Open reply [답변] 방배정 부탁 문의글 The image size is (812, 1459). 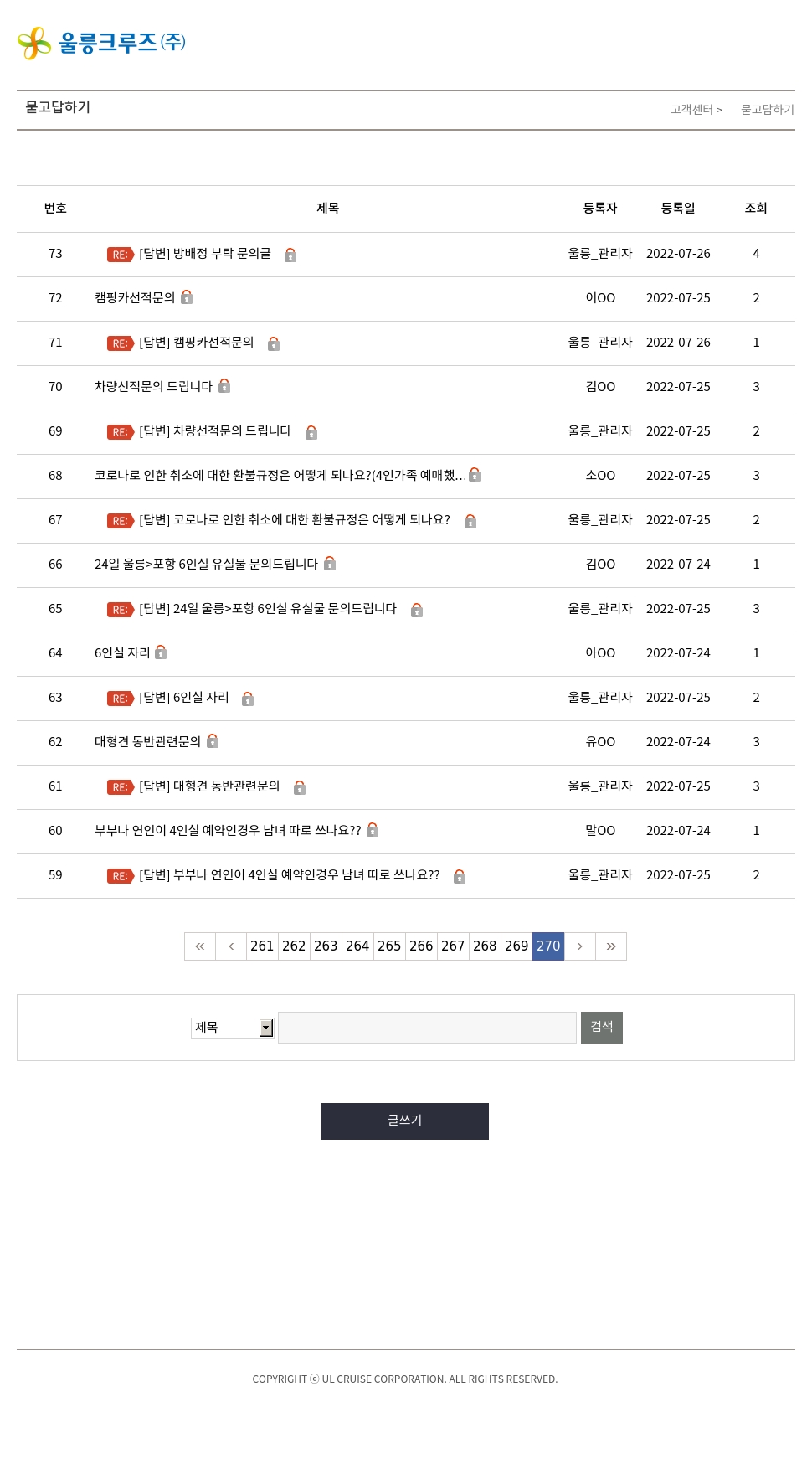pos(205,253)
